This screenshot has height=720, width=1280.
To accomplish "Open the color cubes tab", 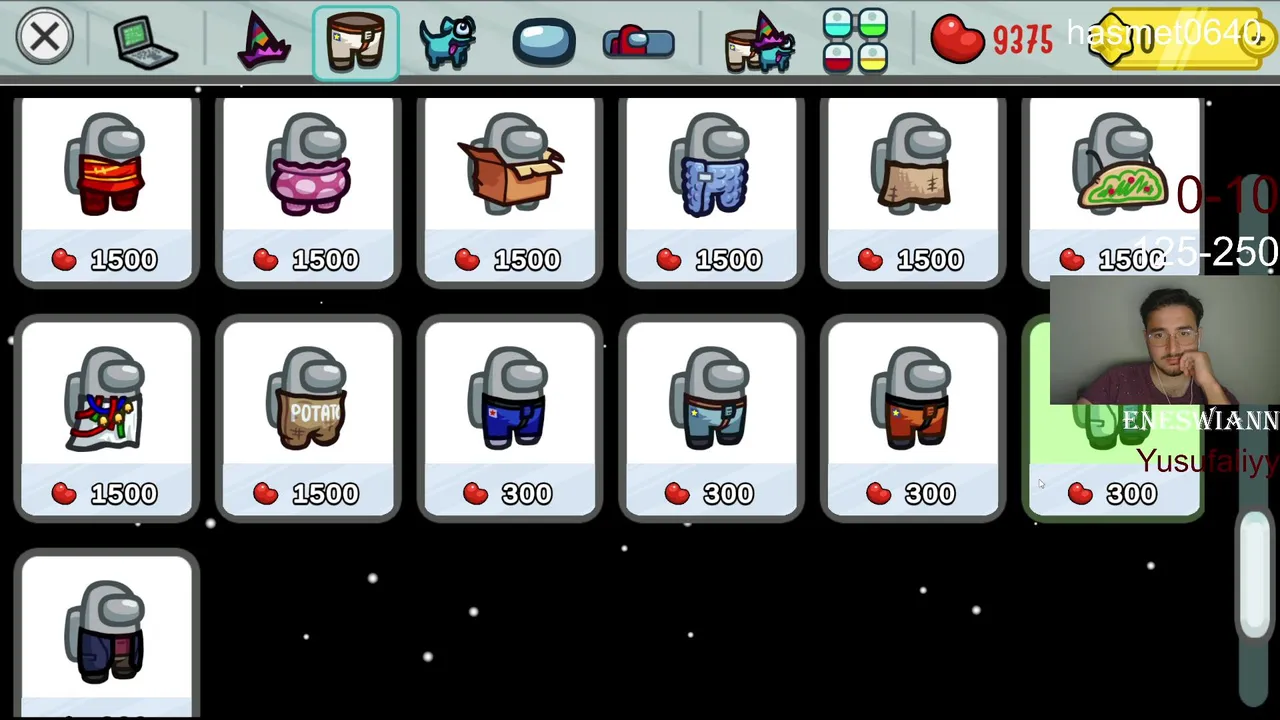I will 855,42.
